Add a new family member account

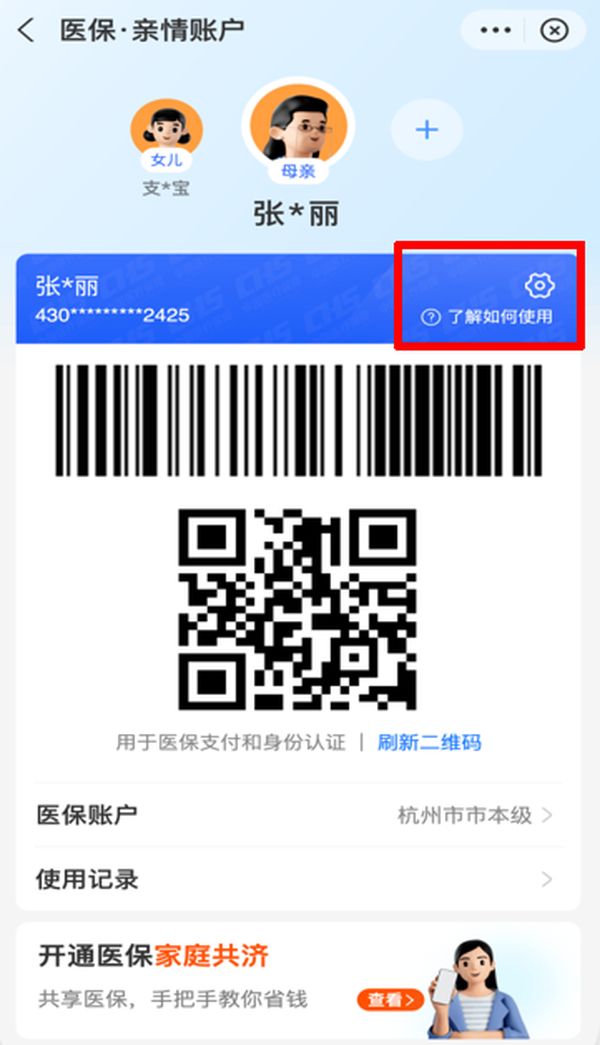(427, 130)
